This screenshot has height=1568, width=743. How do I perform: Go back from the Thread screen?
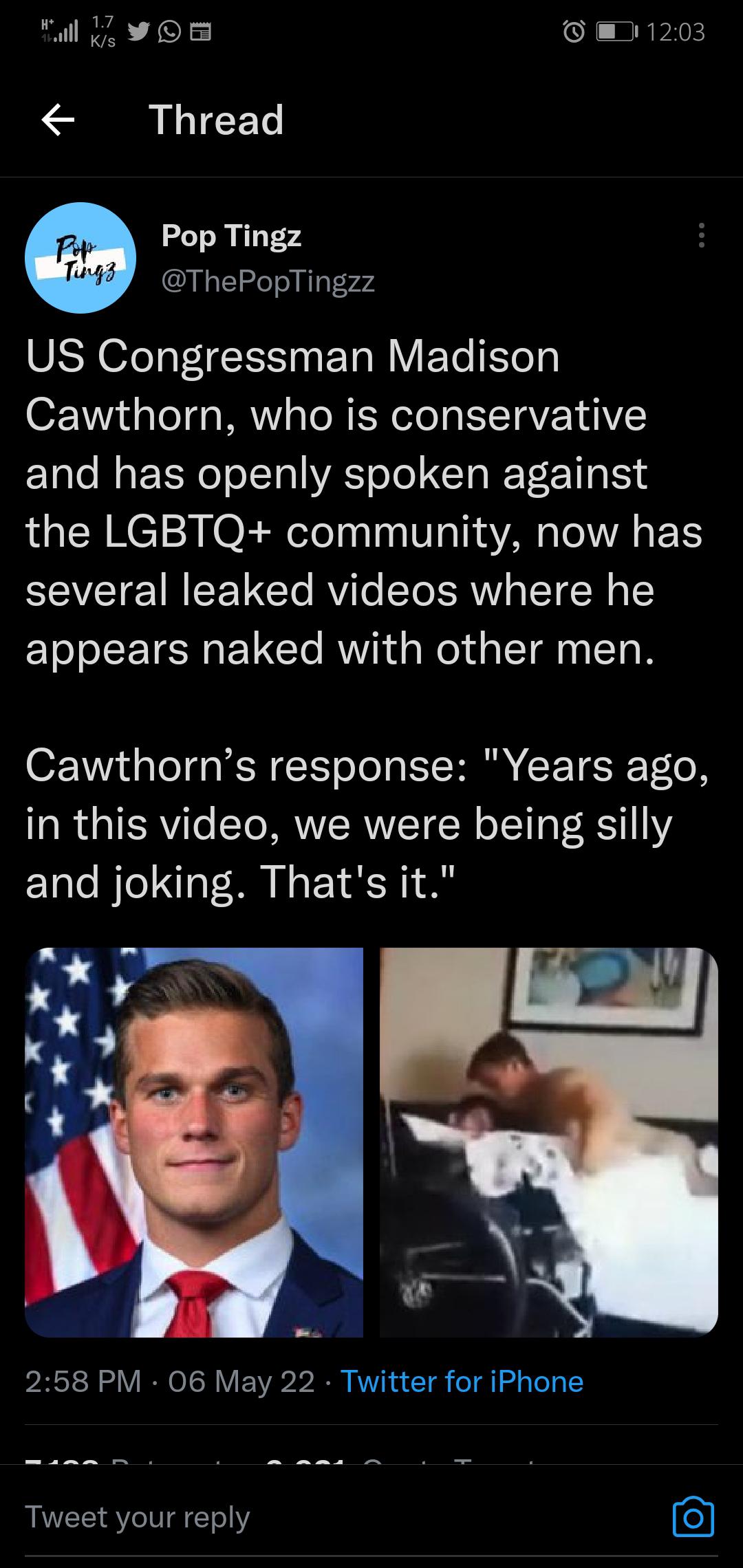tap(58, 120)
